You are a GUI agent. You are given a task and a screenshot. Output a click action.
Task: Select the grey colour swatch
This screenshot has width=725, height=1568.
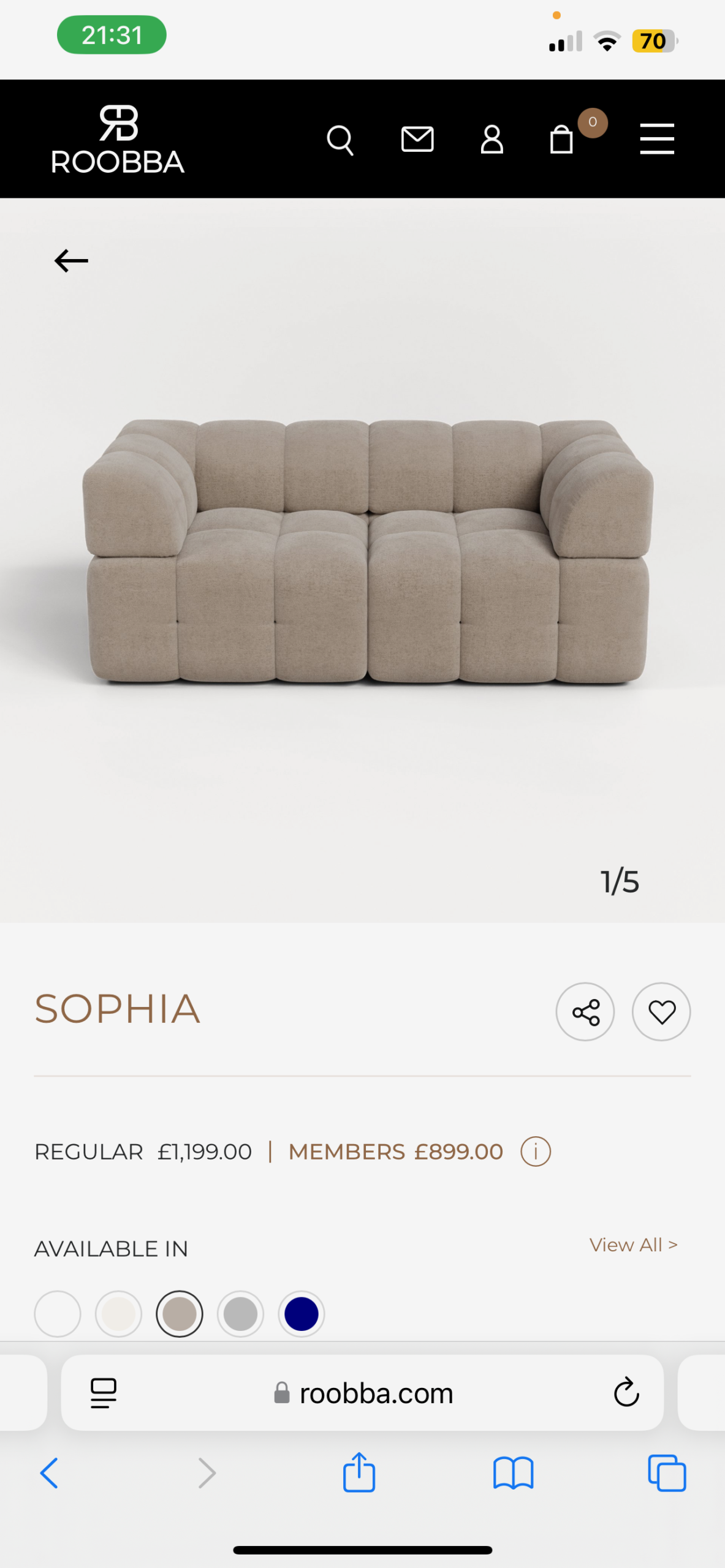(240, 1314)
